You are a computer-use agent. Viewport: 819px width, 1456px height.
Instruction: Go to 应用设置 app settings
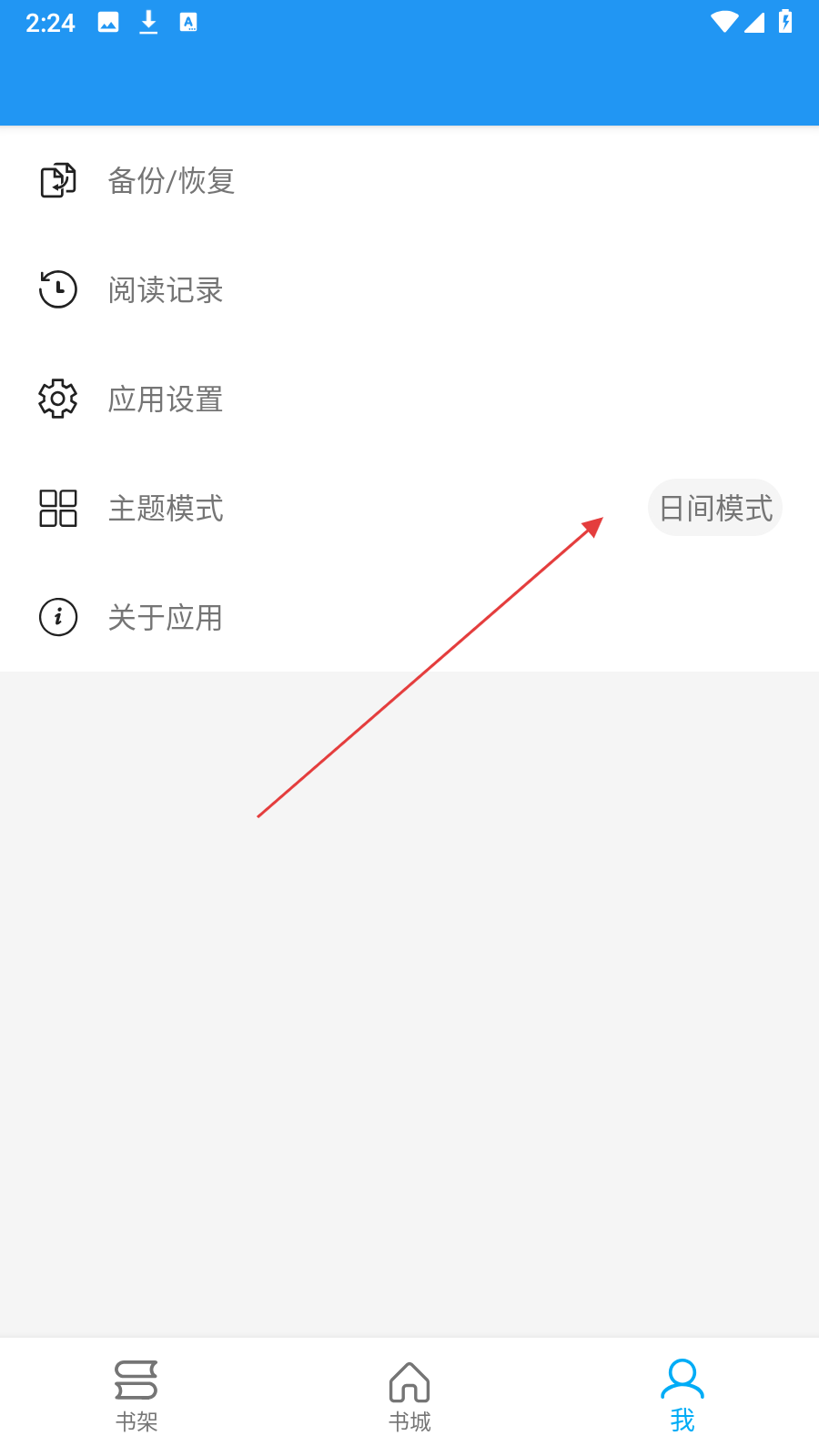tap(166, 399)
